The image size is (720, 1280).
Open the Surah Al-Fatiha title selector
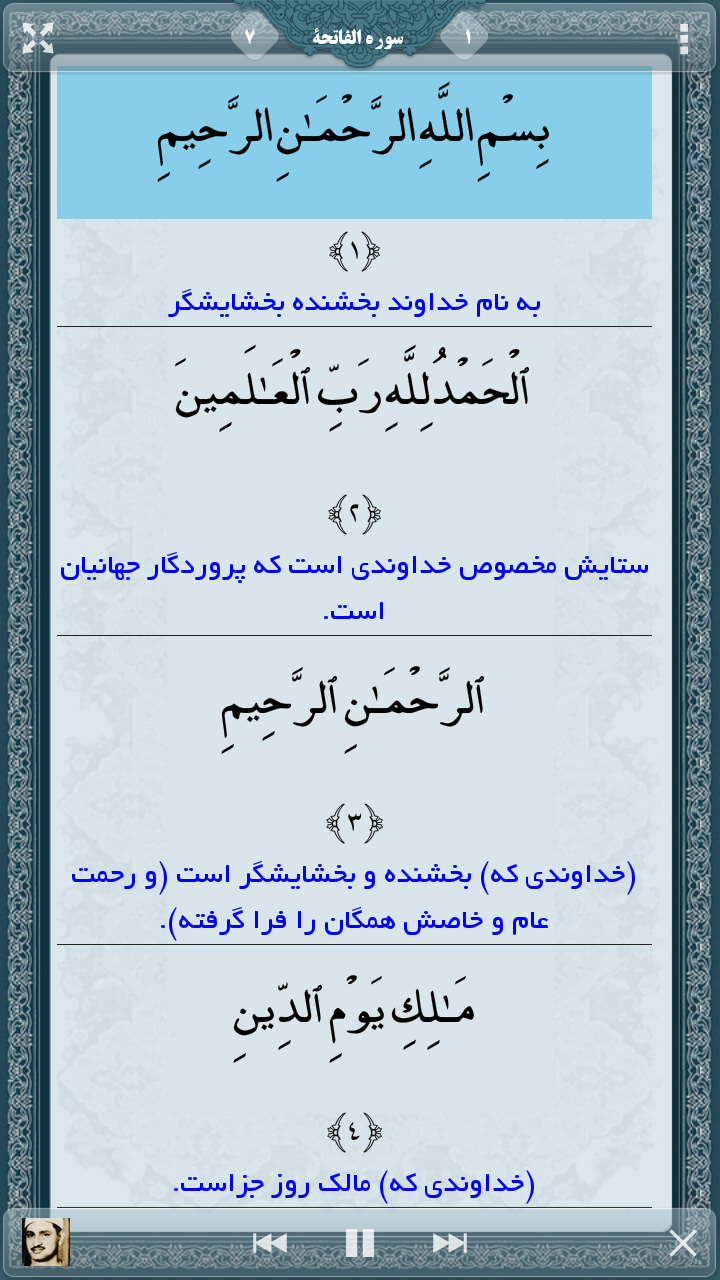coord(359,38)
